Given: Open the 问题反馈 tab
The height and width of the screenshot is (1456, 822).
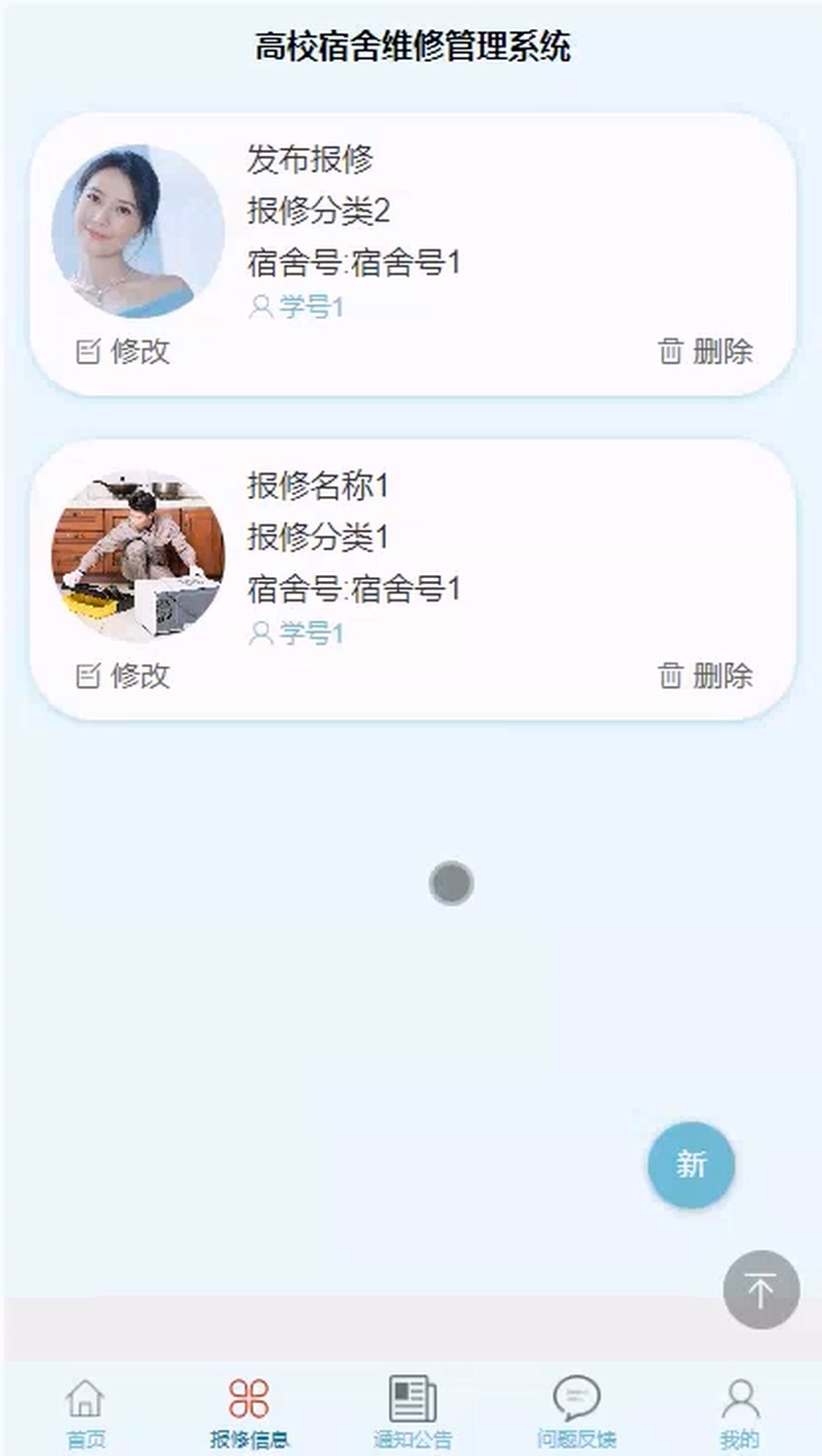Looking at the screenshot, I should [576, 1412].
